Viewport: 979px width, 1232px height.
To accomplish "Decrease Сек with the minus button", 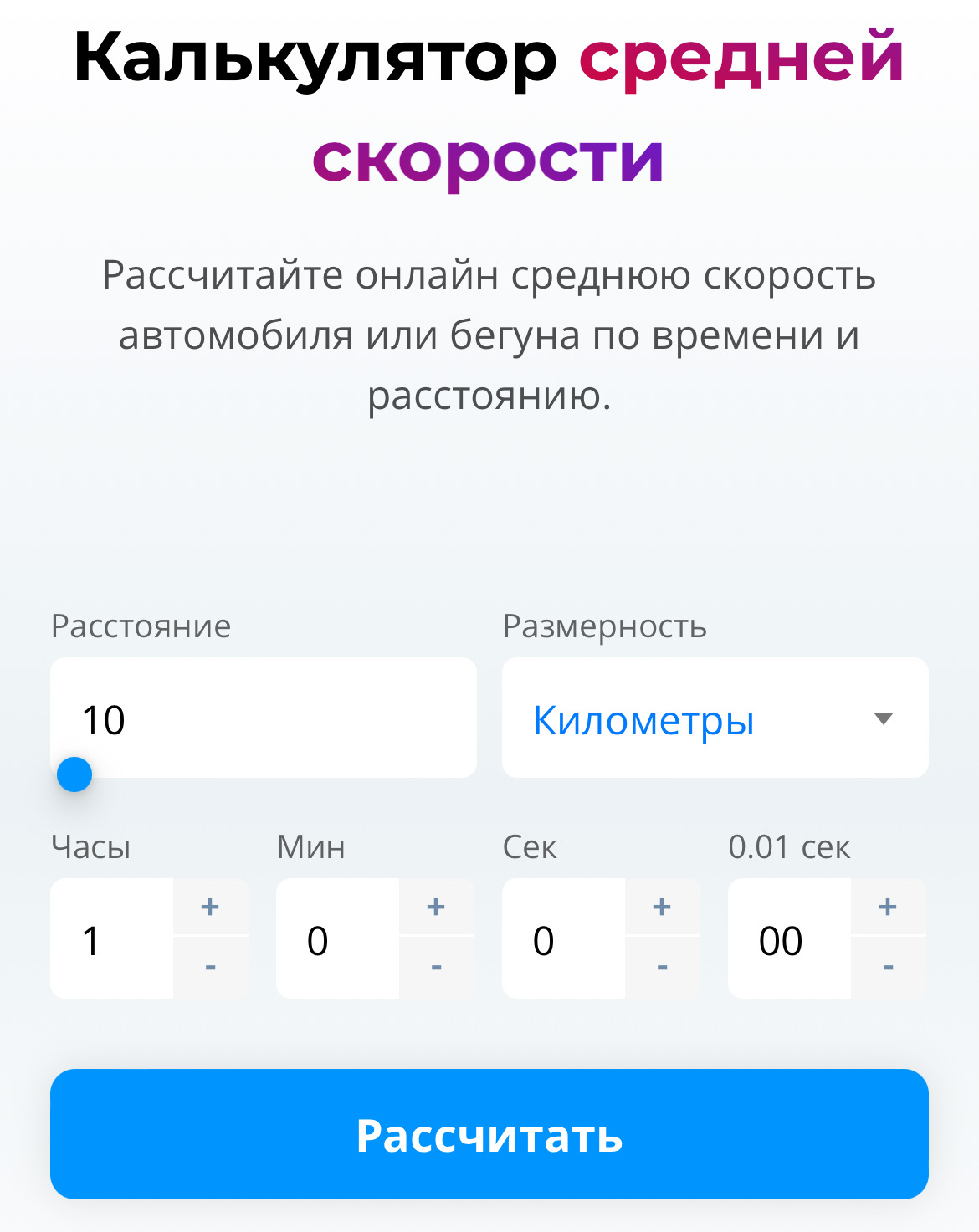I will tap(662, 968).
